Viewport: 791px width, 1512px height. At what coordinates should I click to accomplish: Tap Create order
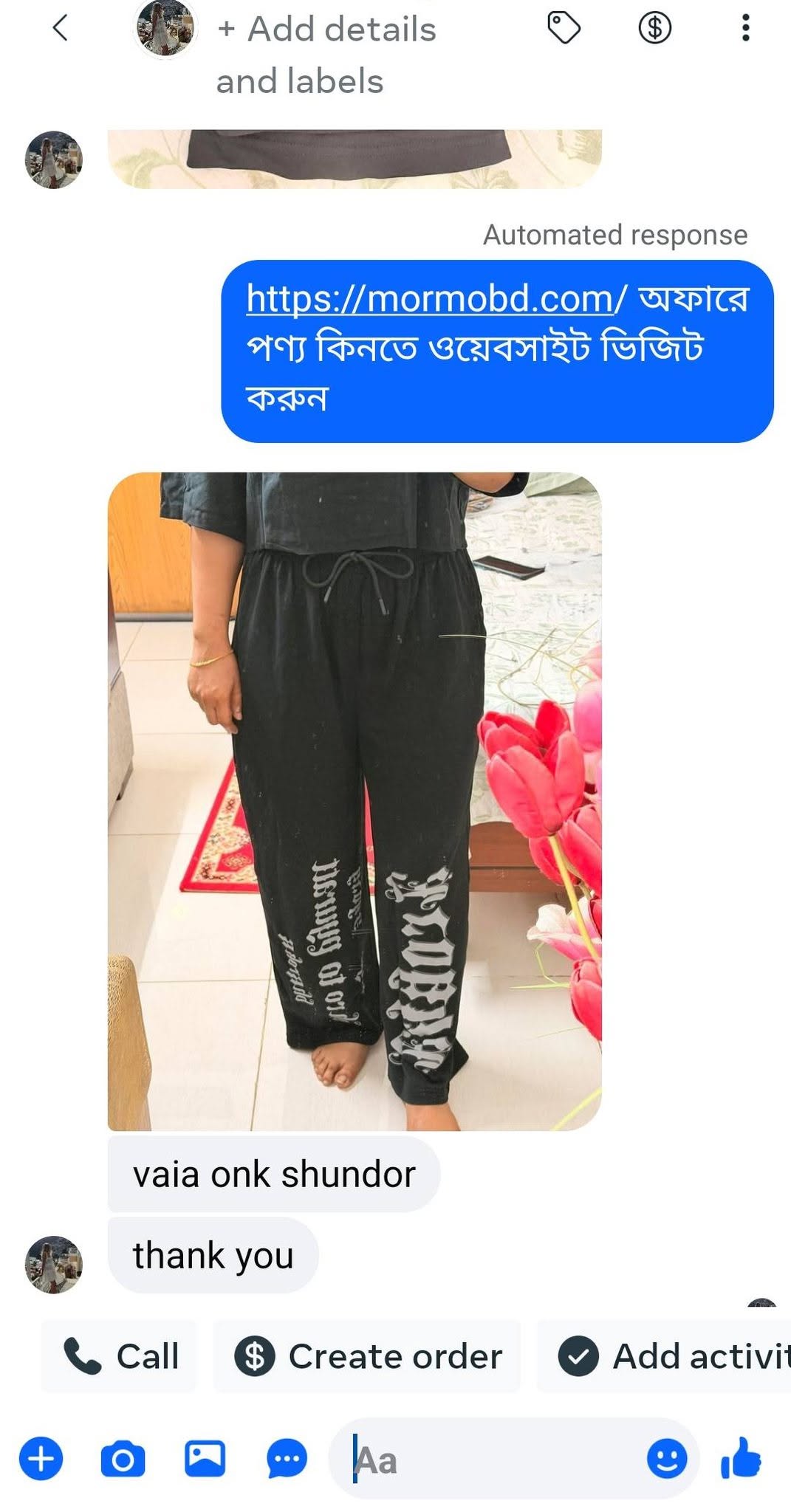(367, 1356)
